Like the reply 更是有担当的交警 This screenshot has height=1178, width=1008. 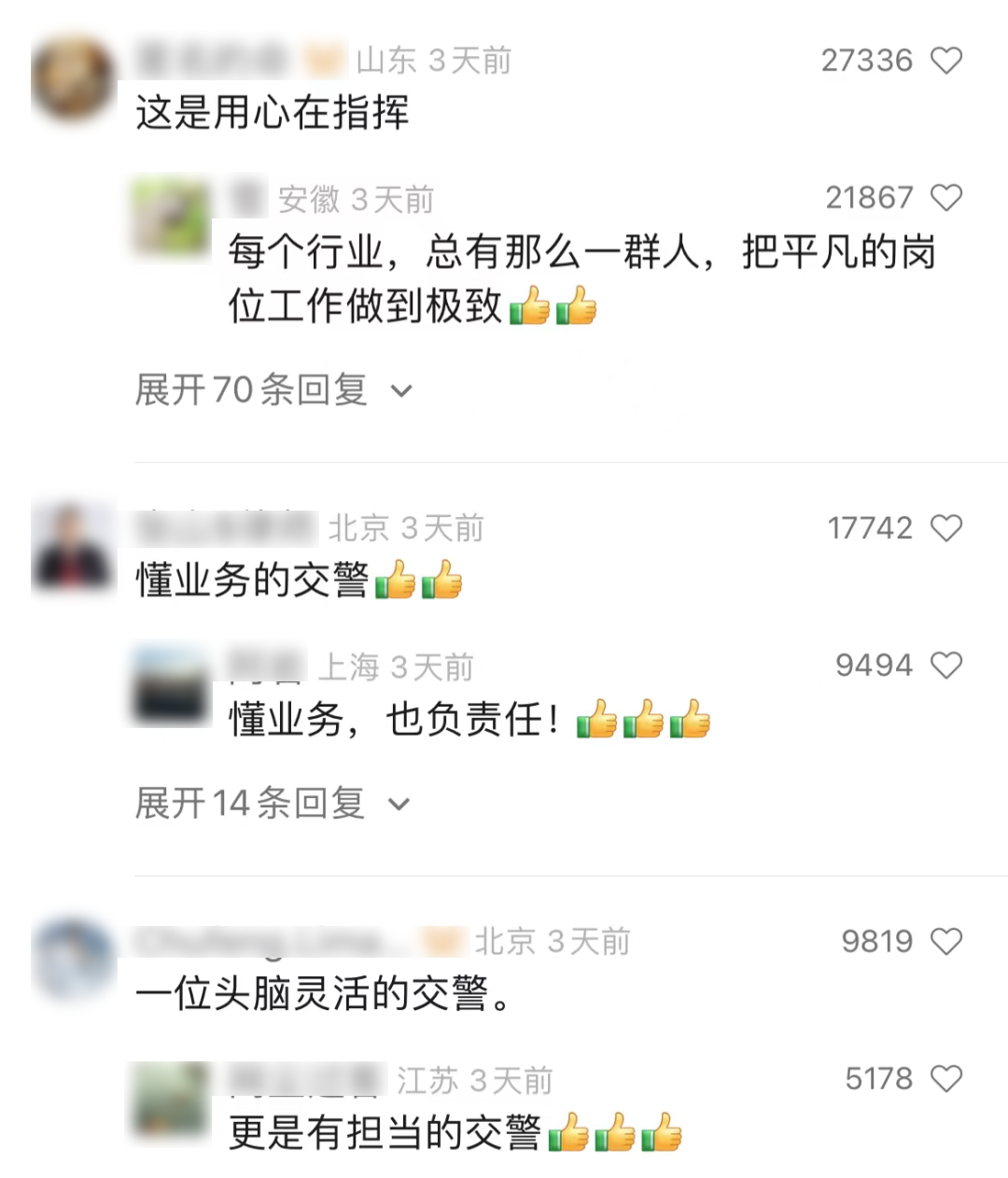(946, 1079)
